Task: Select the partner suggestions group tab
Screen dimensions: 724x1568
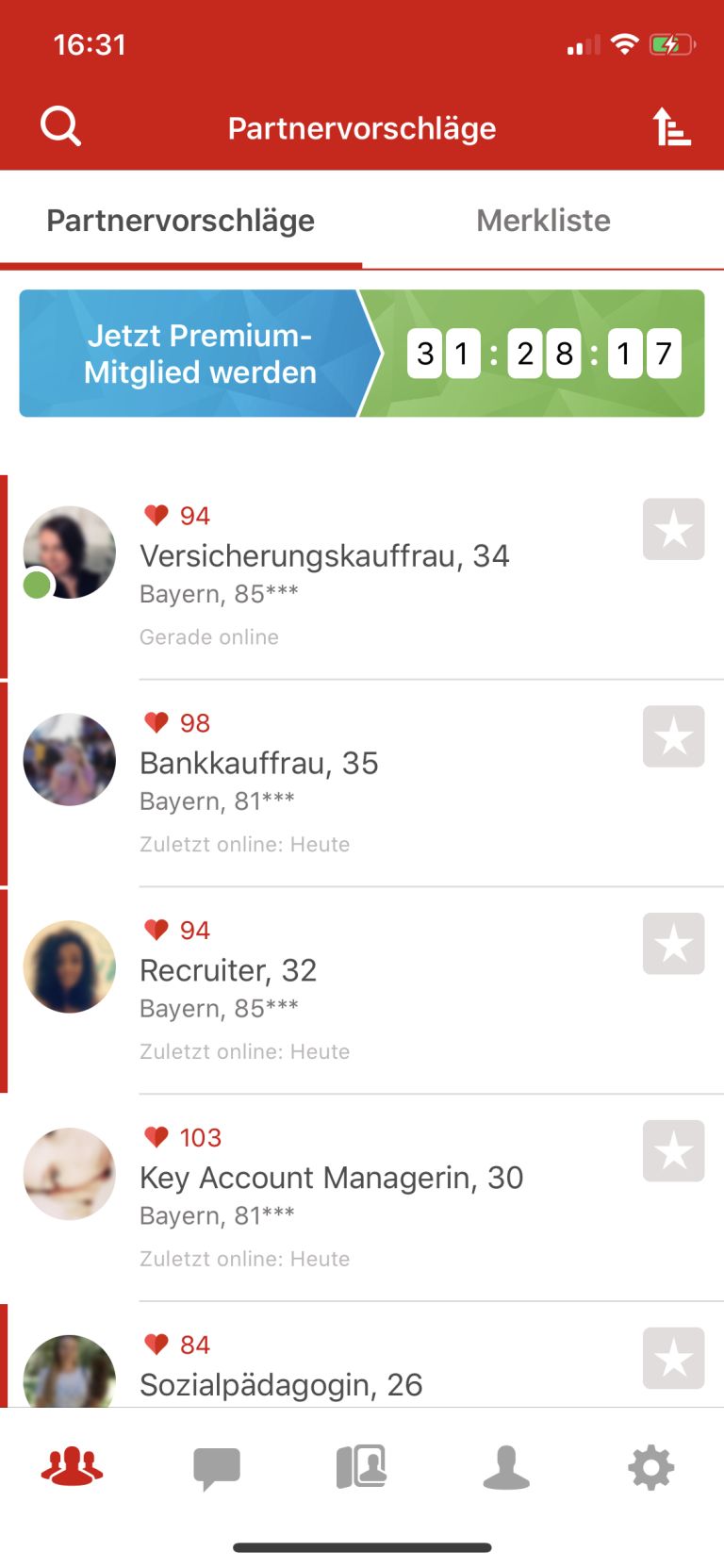Action: tap(72, 1468)
